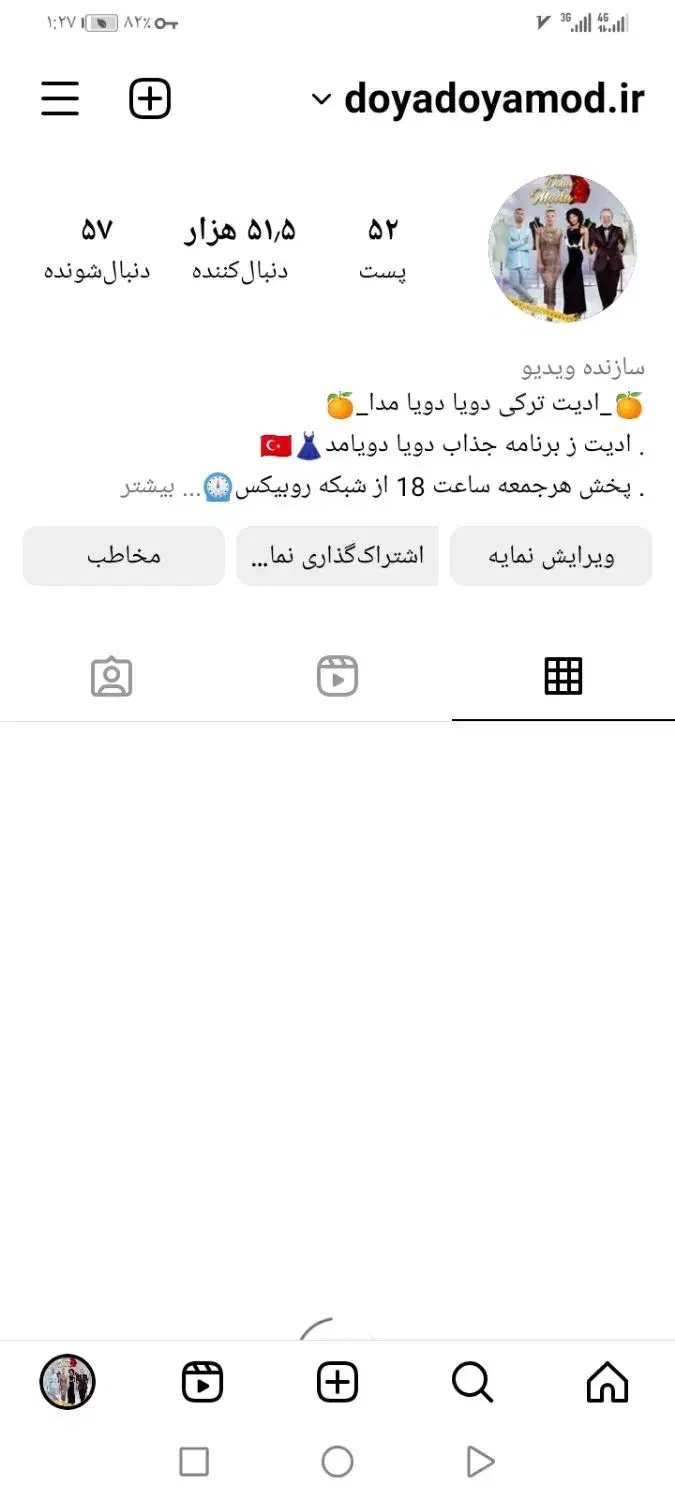Open the hamburger menu
Screen dimensions: 675x1500
pyautogui.click(x=60, y=99)
